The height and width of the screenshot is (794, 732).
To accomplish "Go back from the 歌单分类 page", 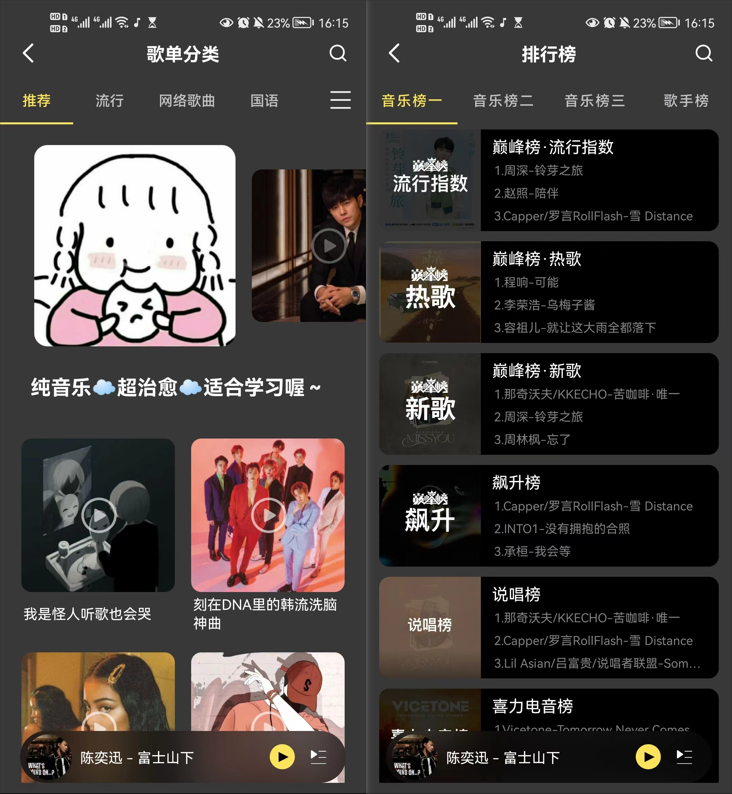I will [x=28, y=54].
